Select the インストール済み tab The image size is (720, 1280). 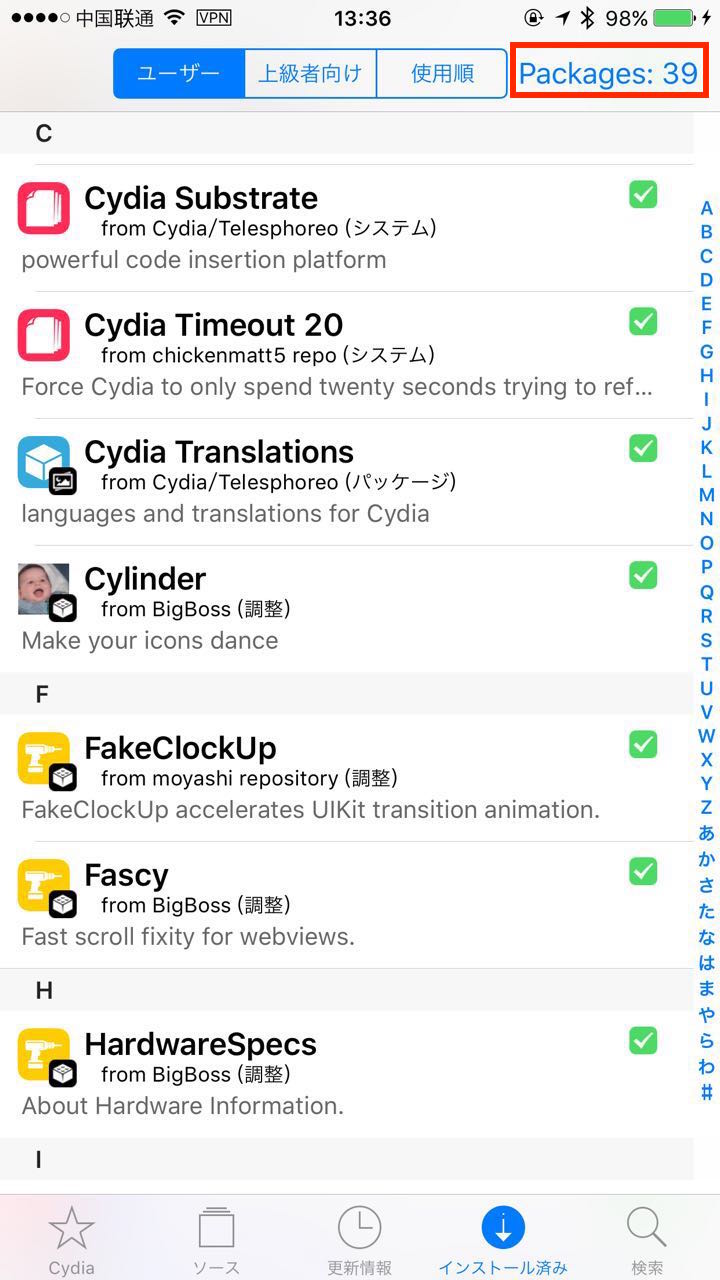[503, 1238]
